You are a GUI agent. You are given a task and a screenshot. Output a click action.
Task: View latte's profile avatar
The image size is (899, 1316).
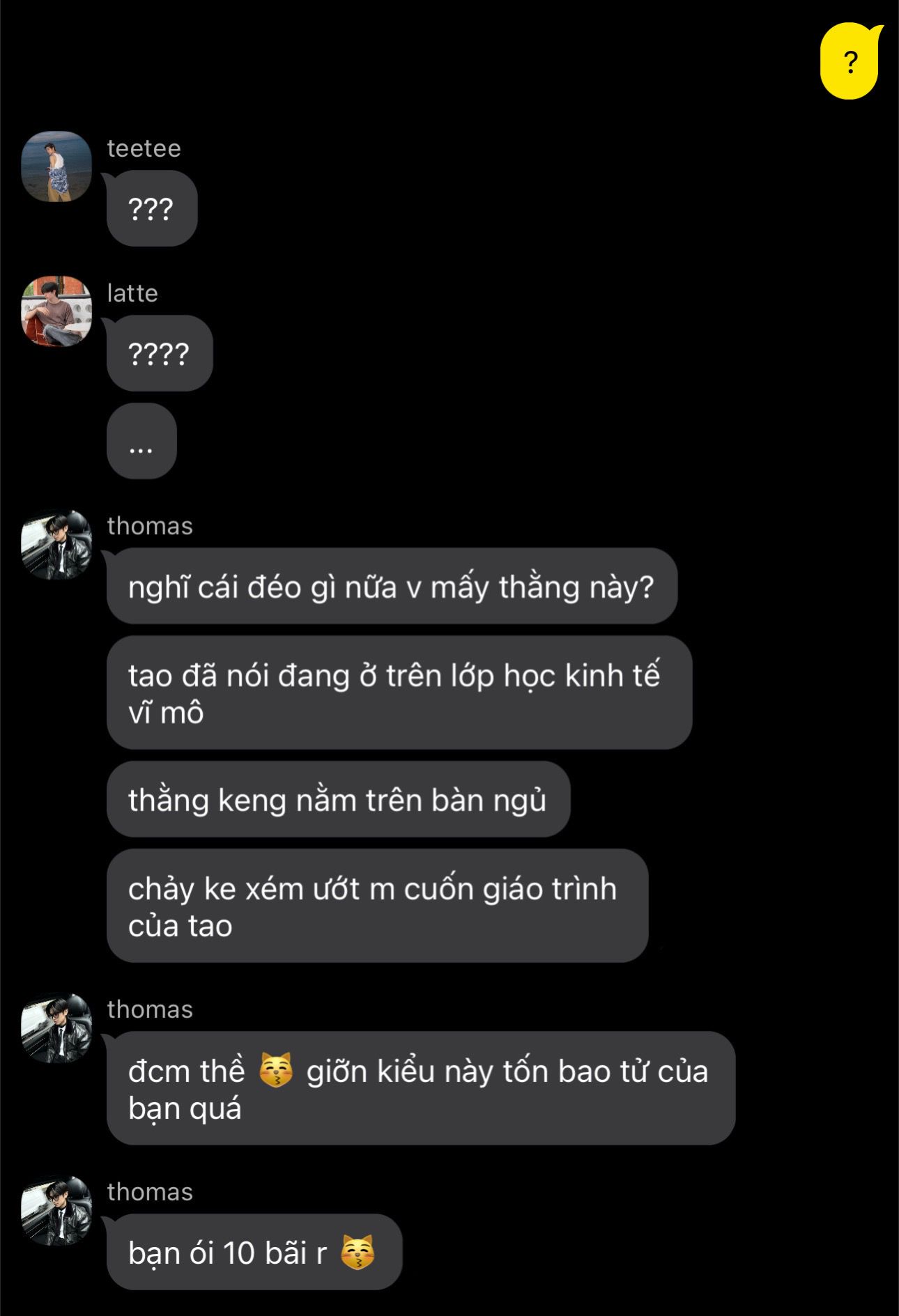[x=56, y=311]
